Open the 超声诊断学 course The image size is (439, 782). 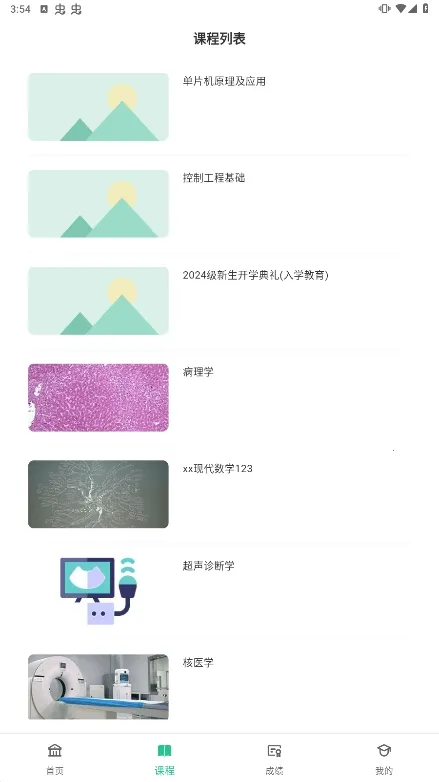tap(220, 591)
